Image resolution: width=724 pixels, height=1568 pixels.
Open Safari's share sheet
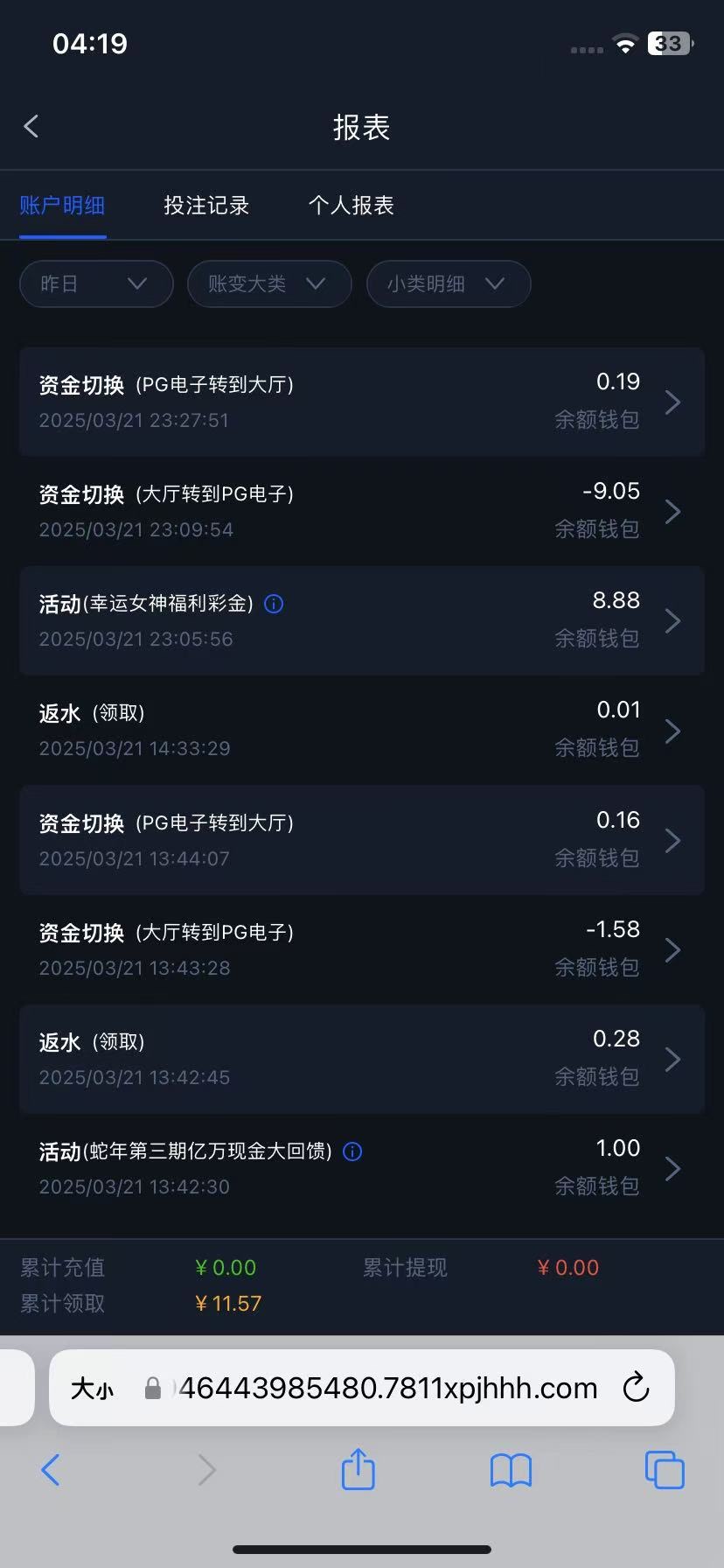[358, 1469]
